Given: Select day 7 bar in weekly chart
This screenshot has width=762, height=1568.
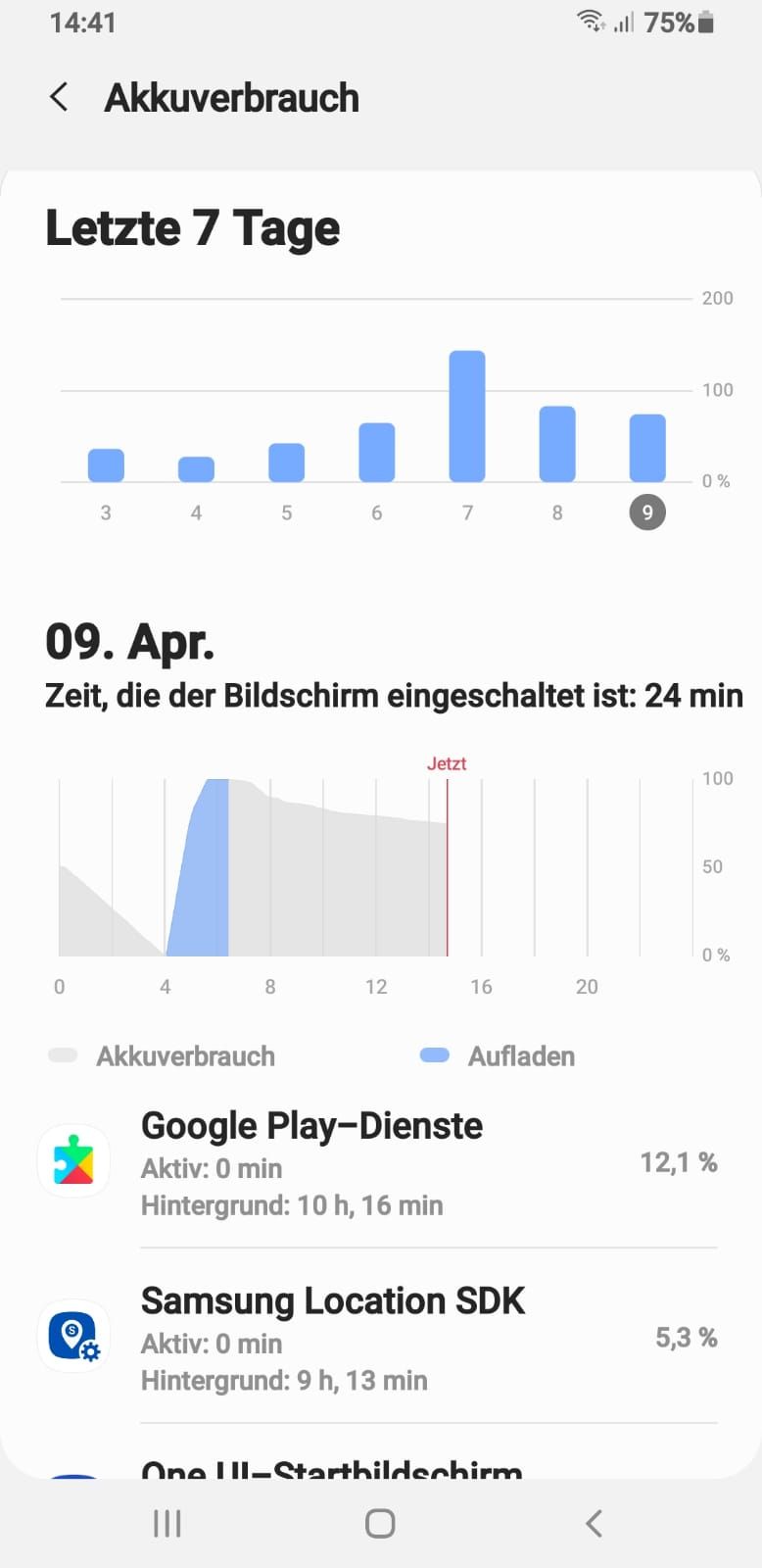Looking at the screenshot, I should [467, 416].
